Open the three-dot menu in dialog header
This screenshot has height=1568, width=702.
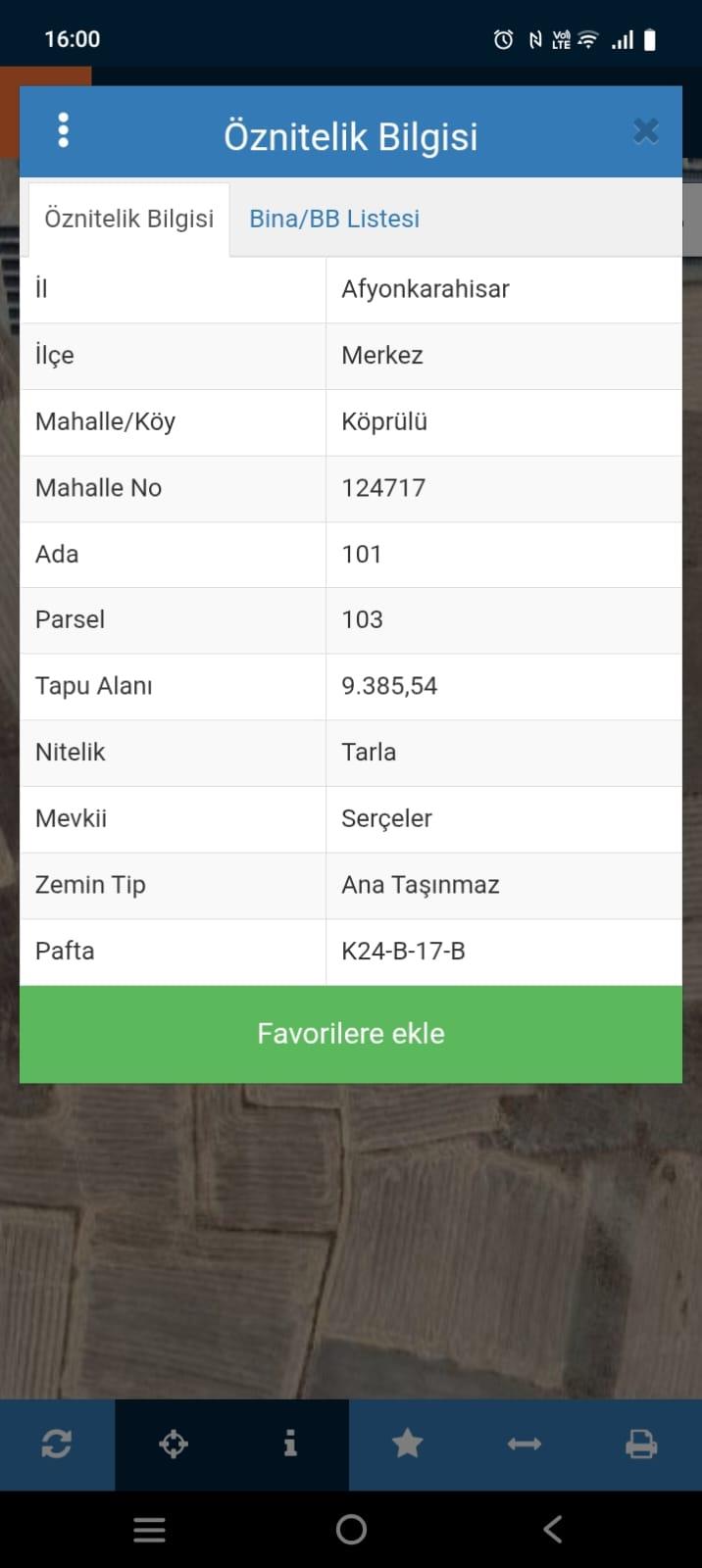pyautogui.click(x=64, y=130)
